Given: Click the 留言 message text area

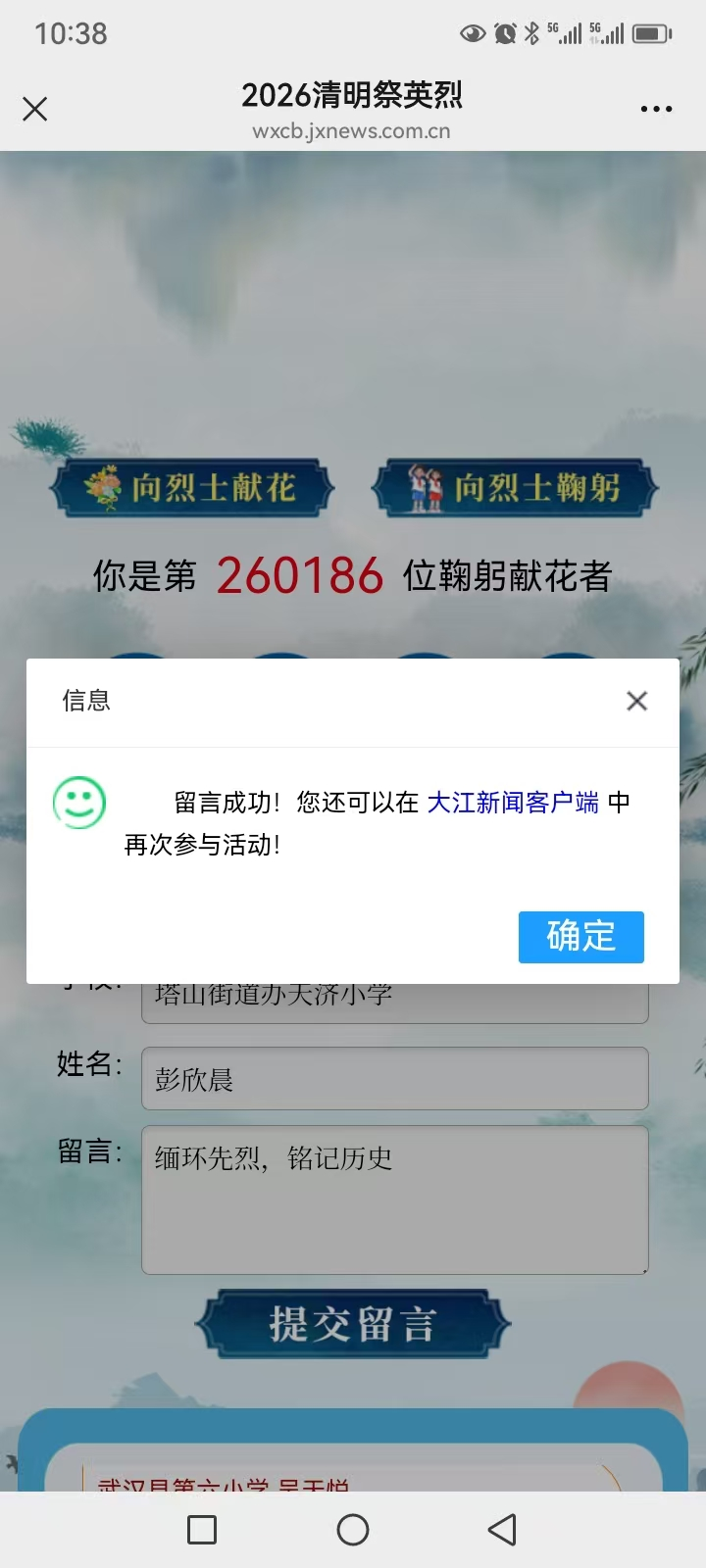Looking at the screenshot, I should (394, 1200).
